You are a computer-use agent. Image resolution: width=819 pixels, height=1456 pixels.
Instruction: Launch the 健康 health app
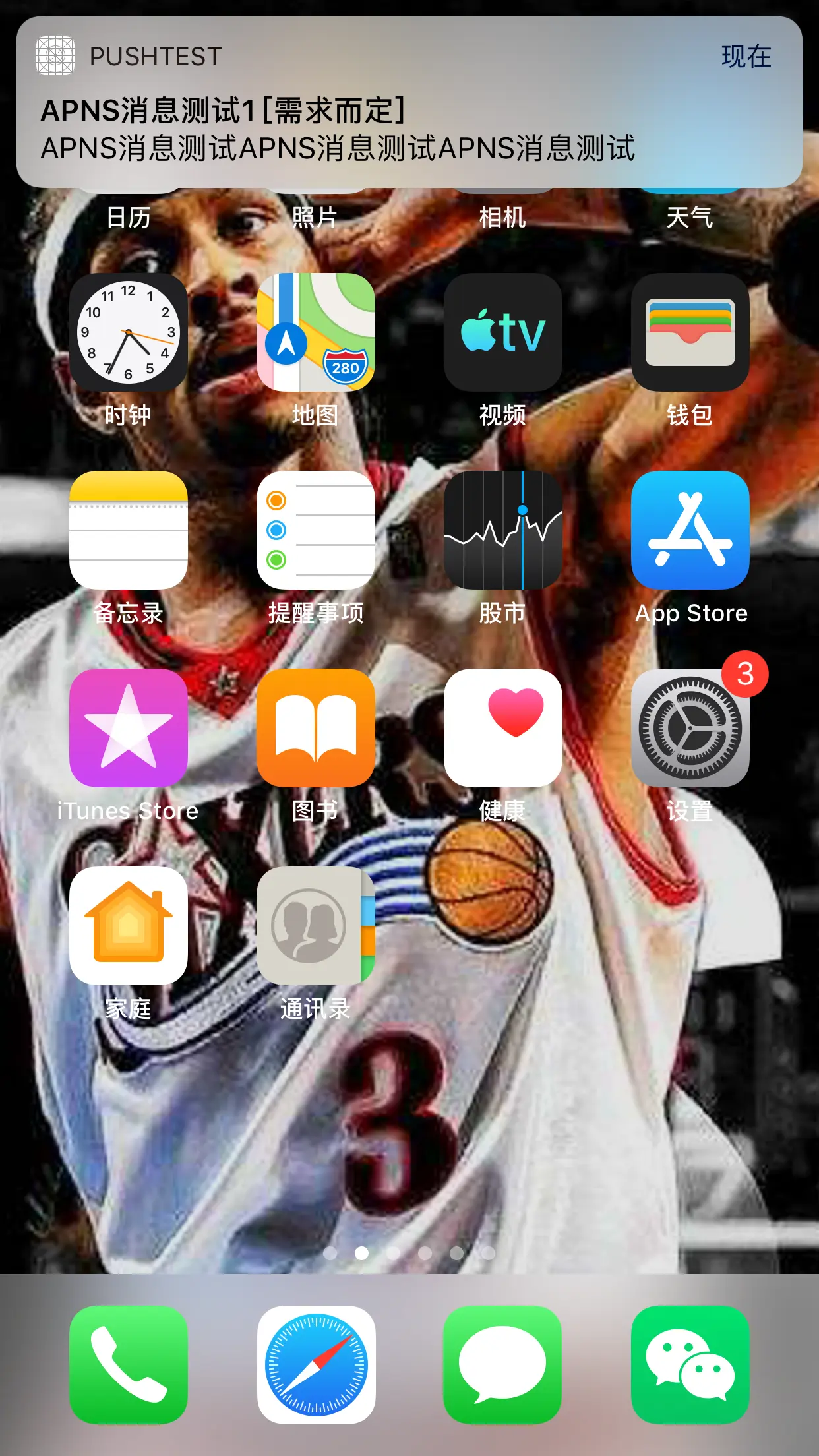[503, 728]
